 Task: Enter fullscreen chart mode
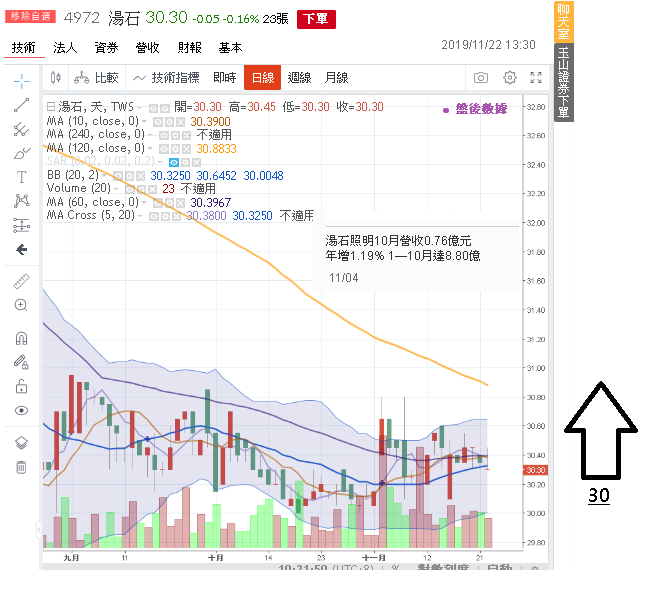pos(536,77)
